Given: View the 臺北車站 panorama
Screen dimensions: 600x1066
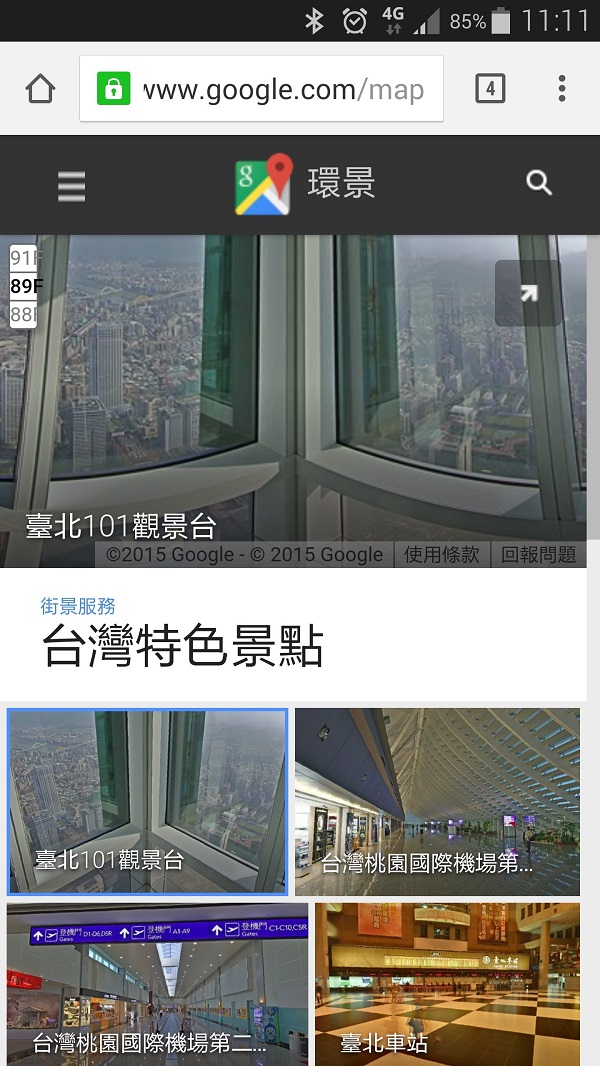Looking at the screenshot, I should point(447,983).
